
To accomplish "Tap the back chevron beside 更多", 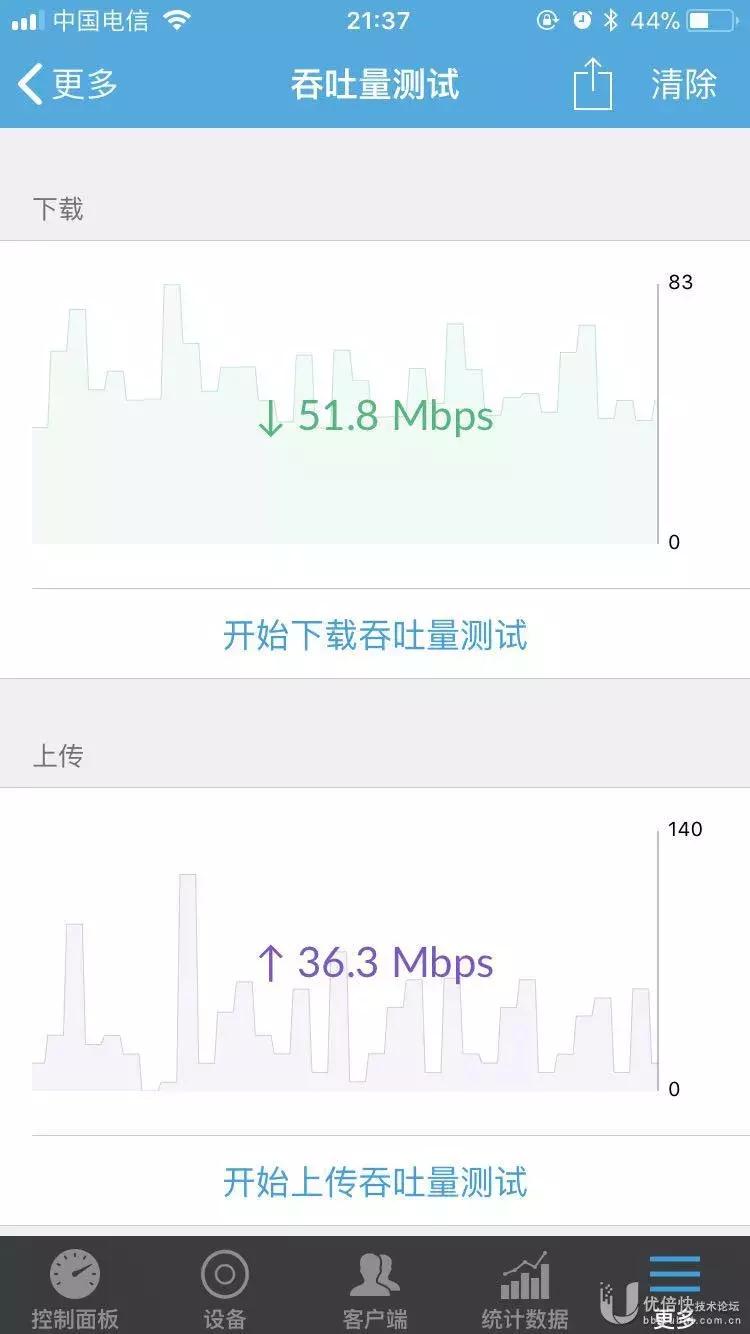I will click(32, 84).
